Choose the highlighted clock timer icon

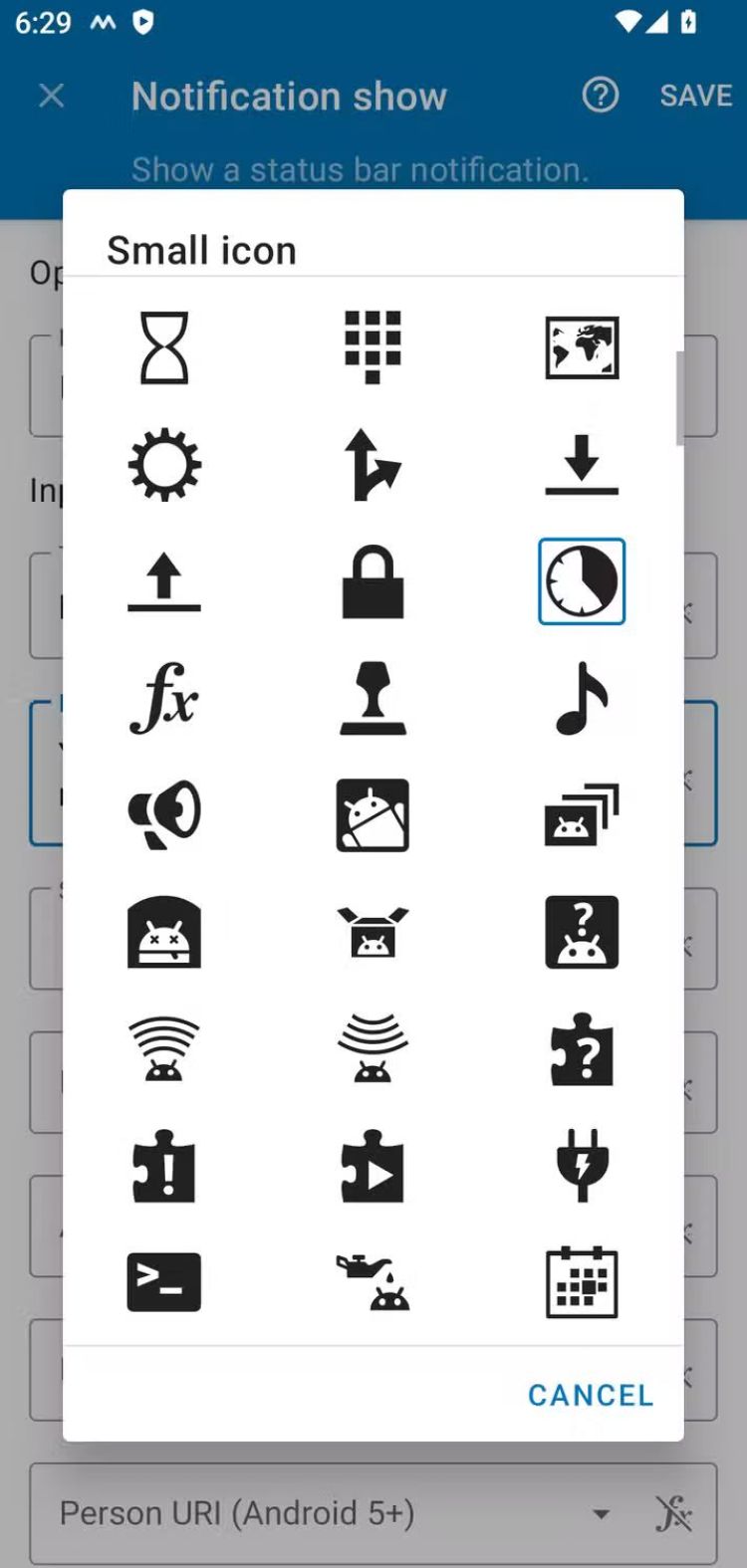[x=582, y=581]
